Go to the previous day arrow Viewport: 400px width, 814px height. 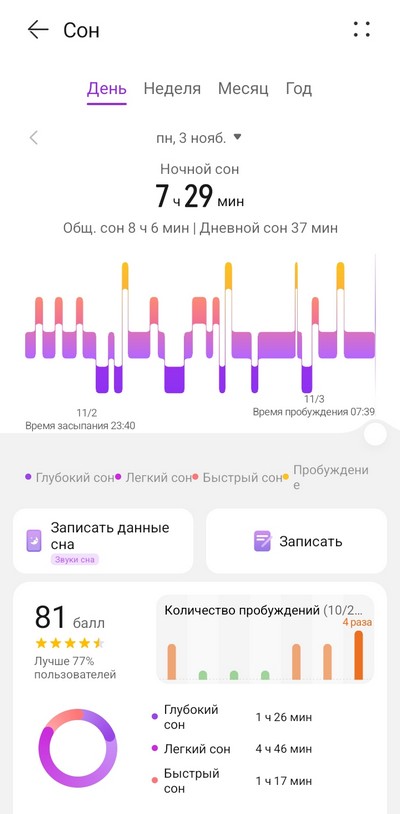pyautogui.click(x=34, y=138)
